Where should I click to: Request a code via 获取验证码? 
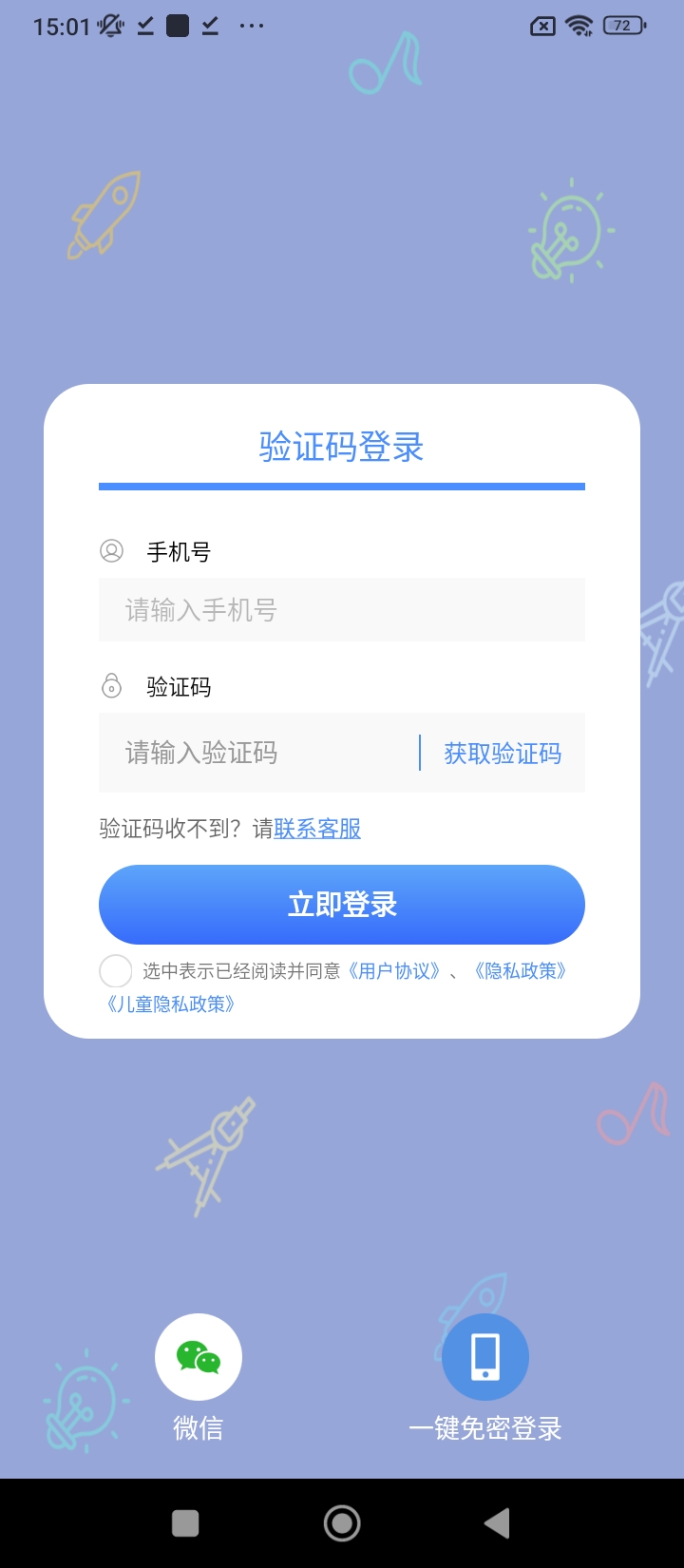click(x=503, y=754)
